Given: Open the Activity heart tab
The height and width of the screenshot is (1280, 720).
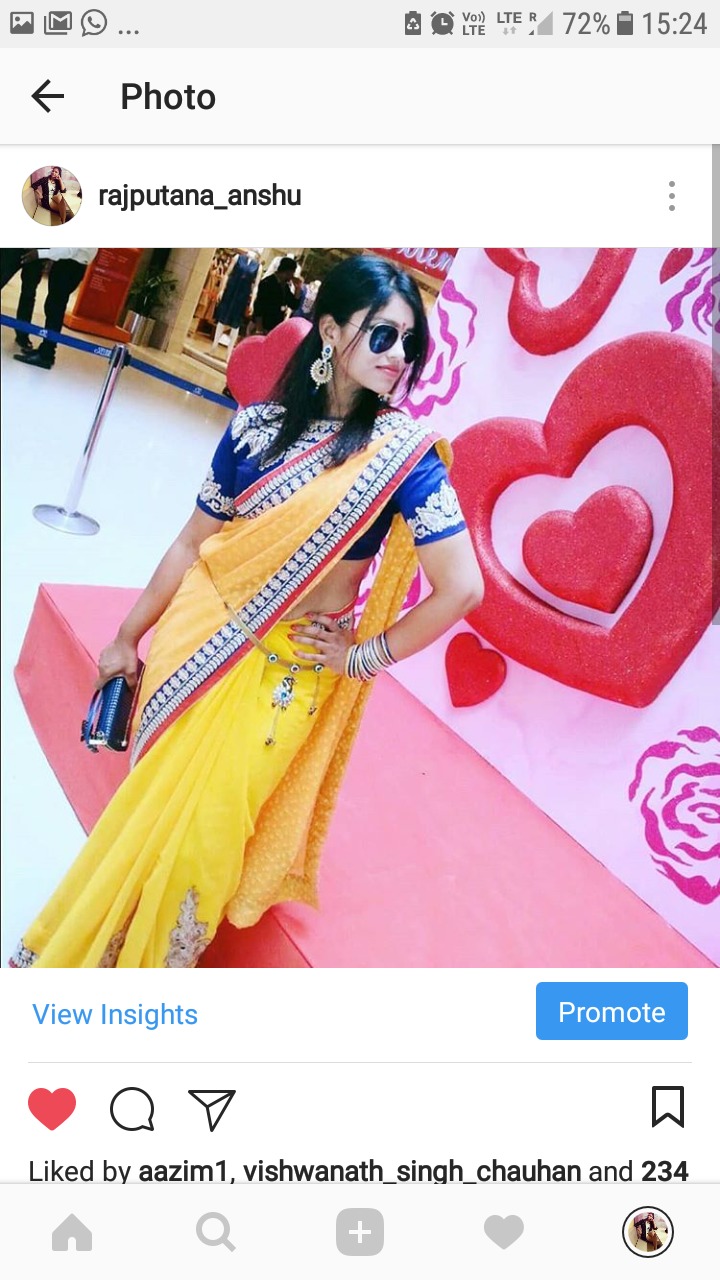Looking at the screenshot, I should [x=504, y=1233].
